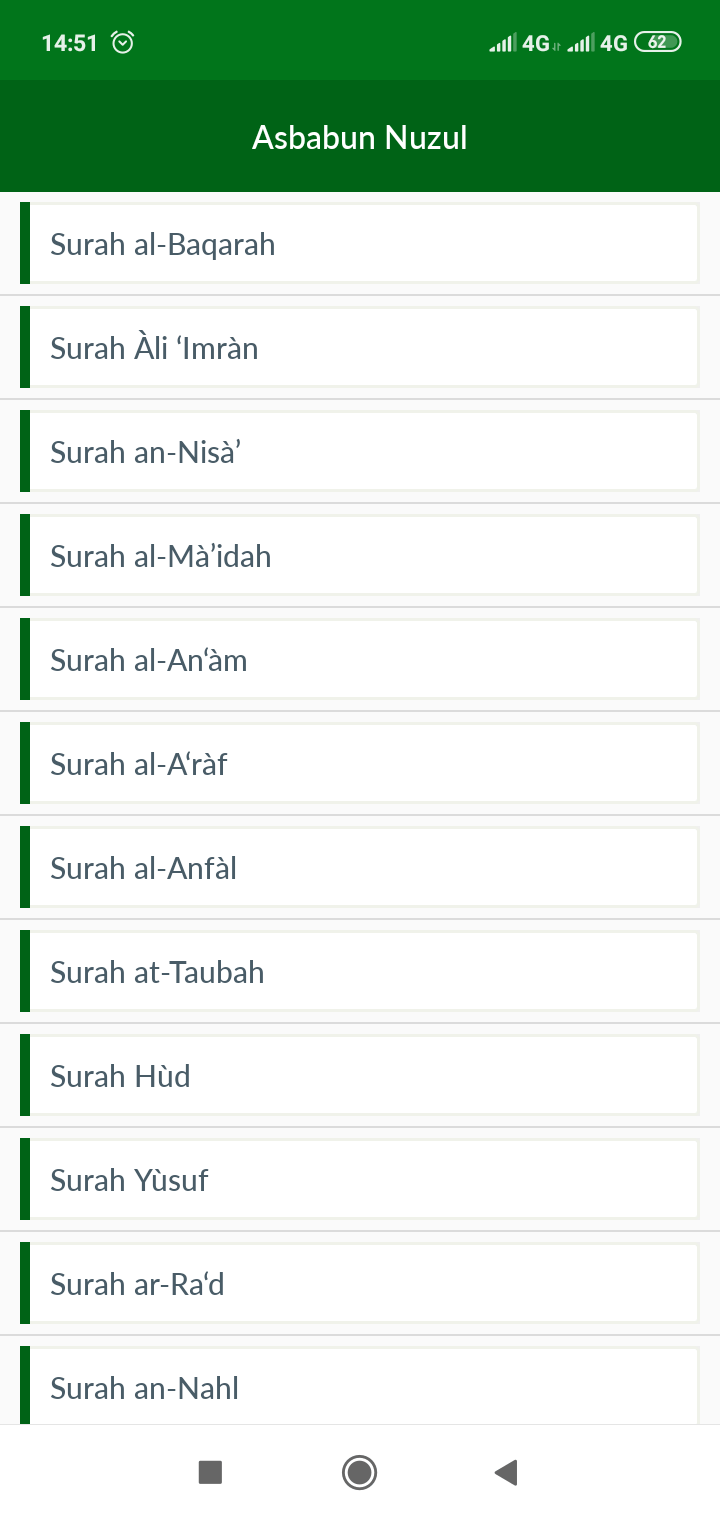This screenshot has height=1520, width=720.
Task: Open Surah an-Nisà'
Action: pos(360,452)
